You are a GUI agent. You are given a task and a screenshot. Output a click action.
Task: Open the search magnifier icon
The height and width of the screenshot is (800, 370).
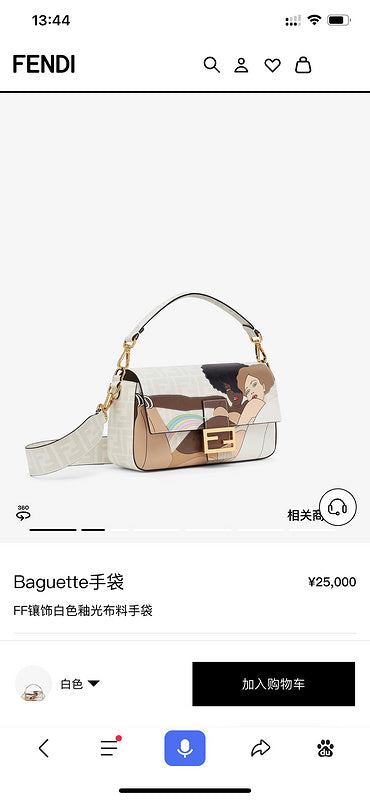point(211,65)
